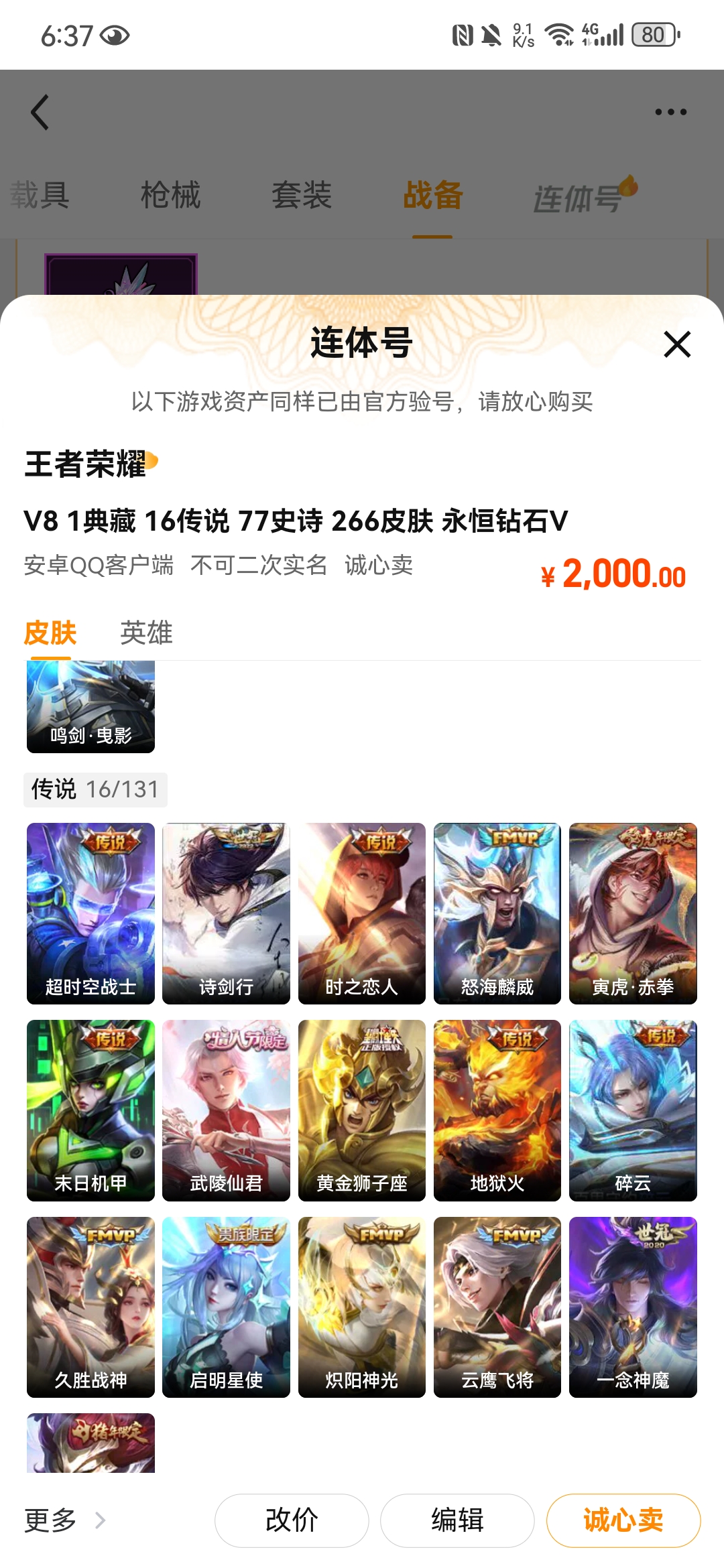View the 黄金狮子座 skin

tap(362, 1110)
